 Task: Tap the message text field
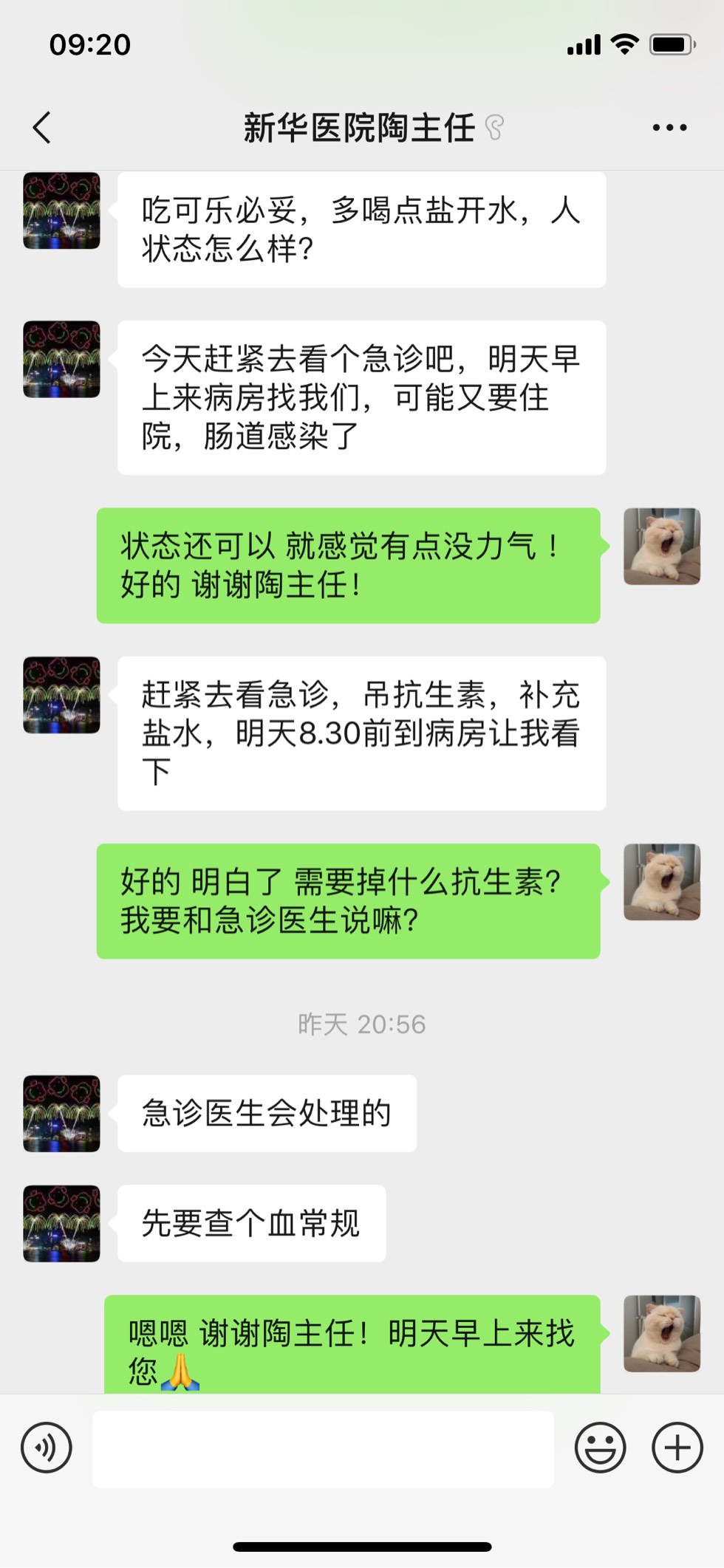click(x=323, y=1448)
